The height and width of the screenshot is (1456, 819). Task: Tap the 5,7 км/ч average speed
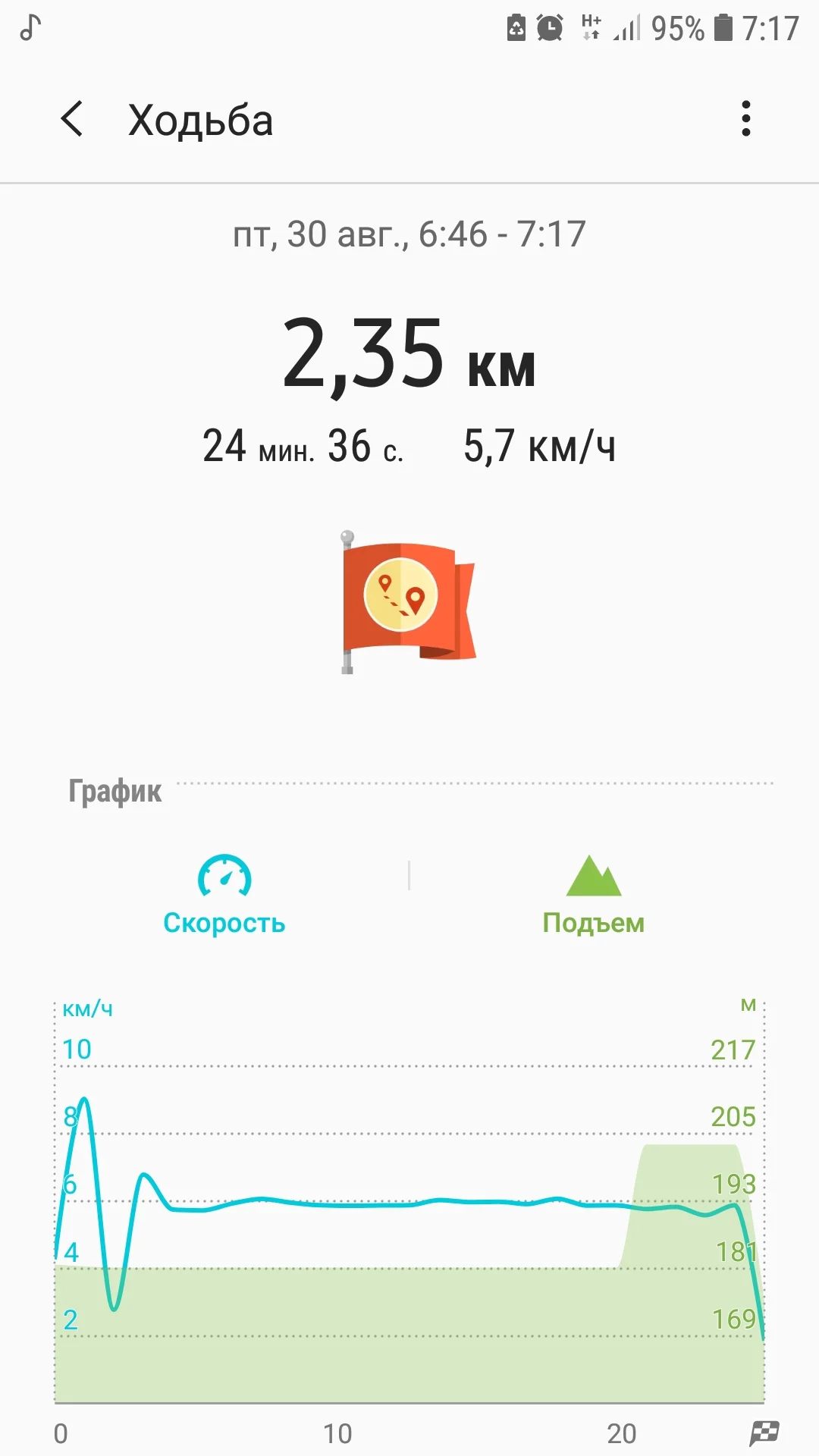coord(540,447)
